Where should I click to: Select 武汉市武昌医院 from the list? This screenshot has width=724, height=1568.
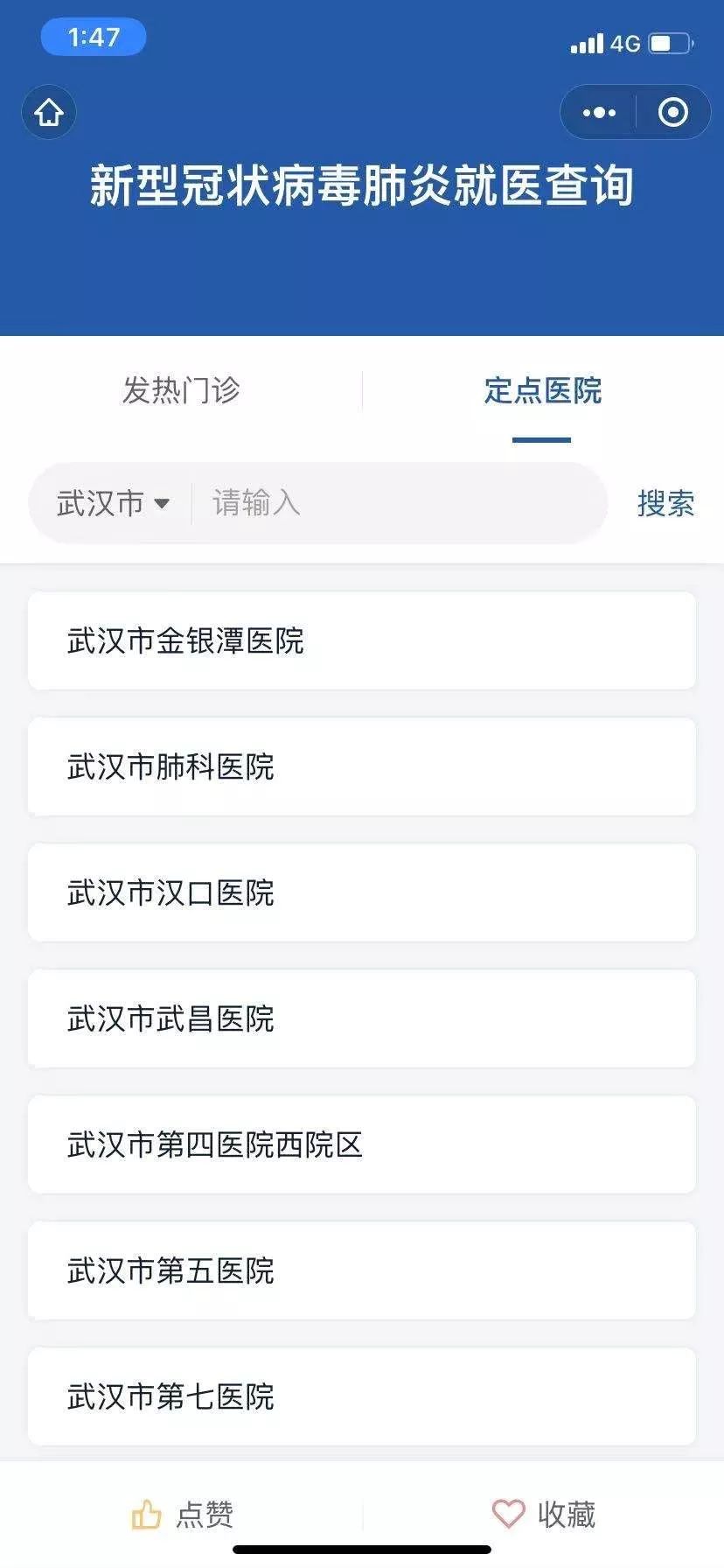[x=362, y=1018]
